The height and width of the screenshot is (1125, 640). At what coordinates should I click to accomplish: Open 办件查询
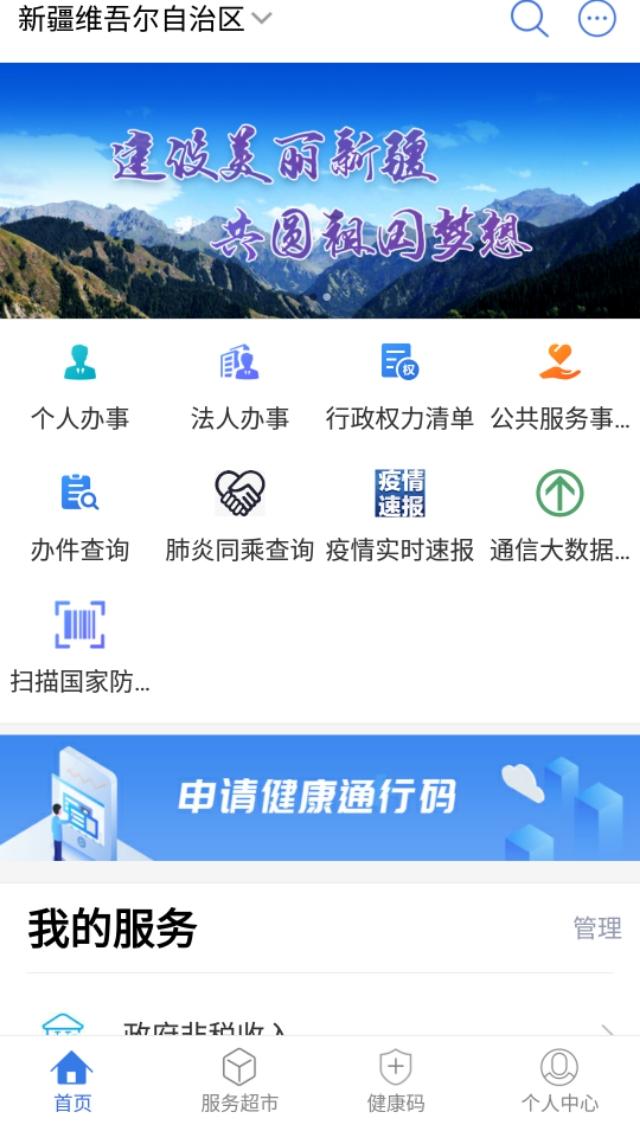tap(80, 517)
